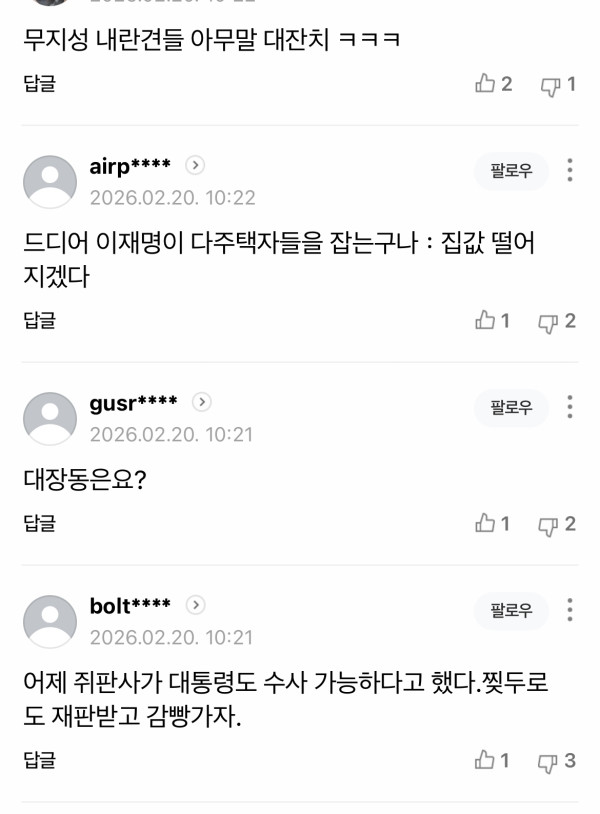
Task: Reply to gusr**** comment
Action: coord(39,523)
